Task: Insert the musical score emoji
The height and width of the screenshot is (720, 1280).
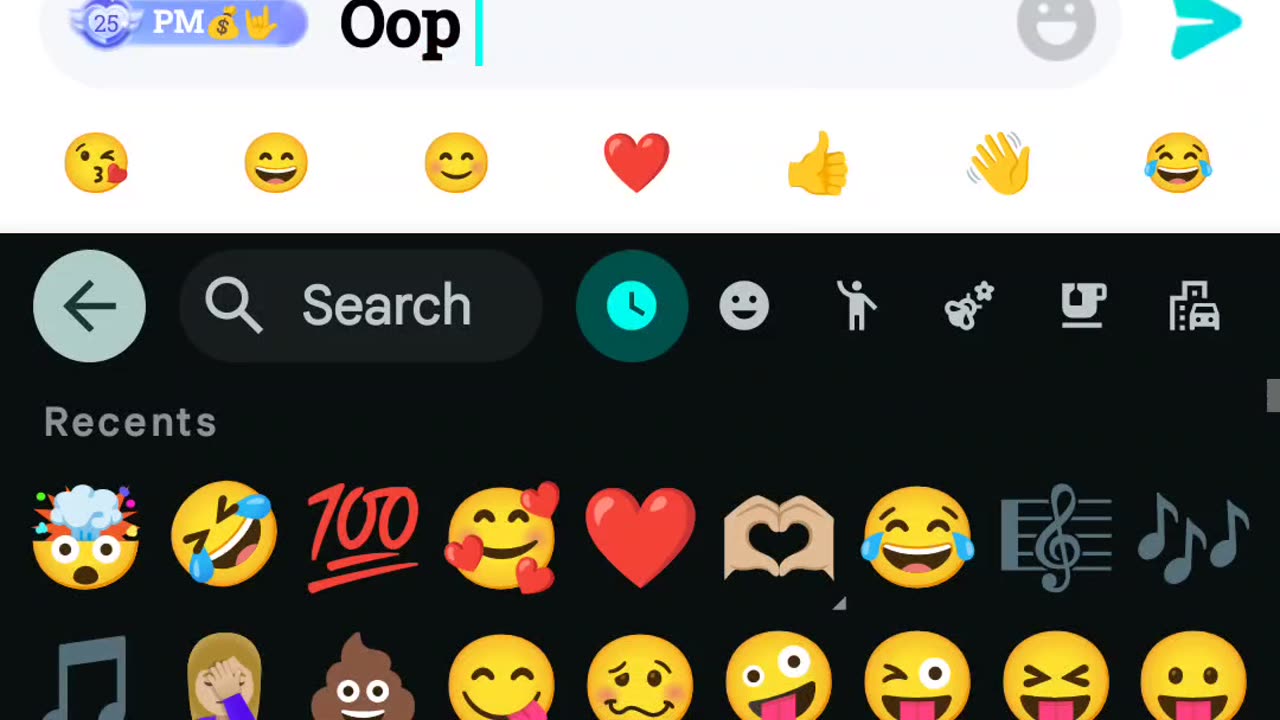Action: click(x=1056, y=538)
